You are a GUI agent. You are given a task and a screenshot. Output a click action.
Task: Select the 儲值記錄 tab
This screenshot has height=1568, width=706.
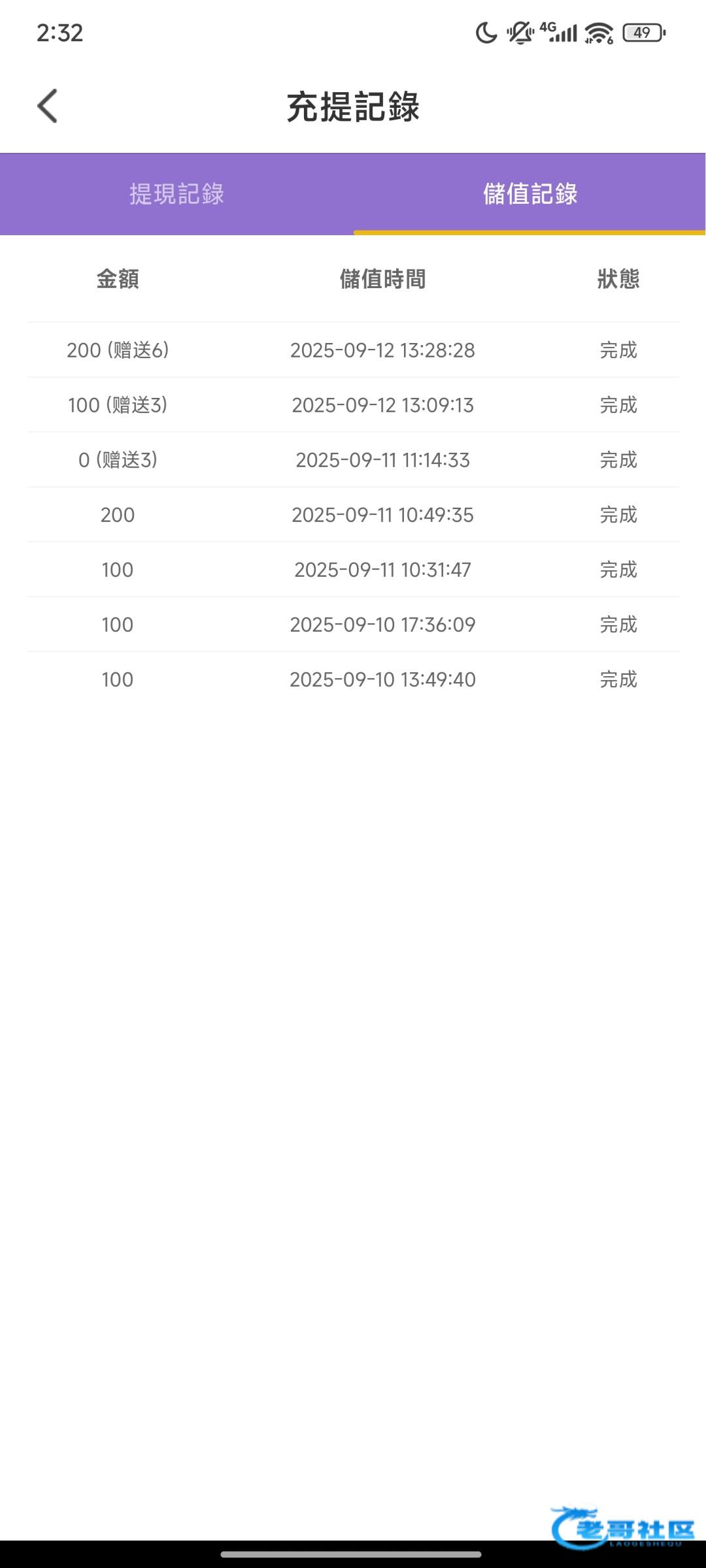[529, 194]
